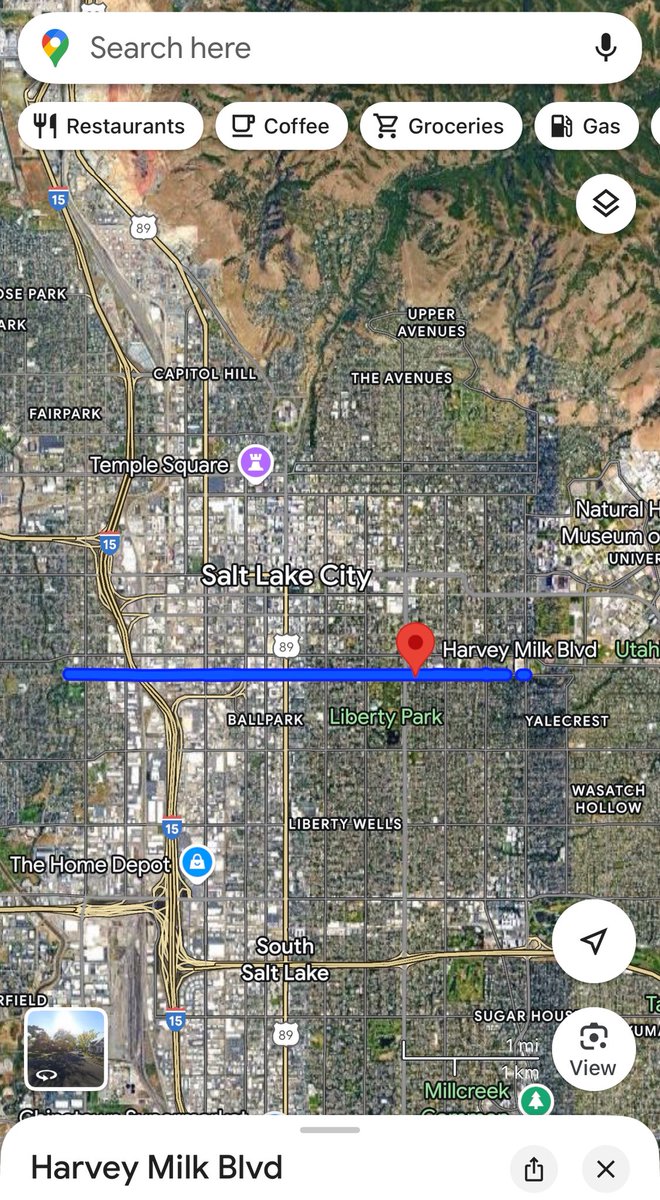Filter the map by Groceries
Image resolution: width=660 pixels, height=1200 pixels.
[440, 127]
